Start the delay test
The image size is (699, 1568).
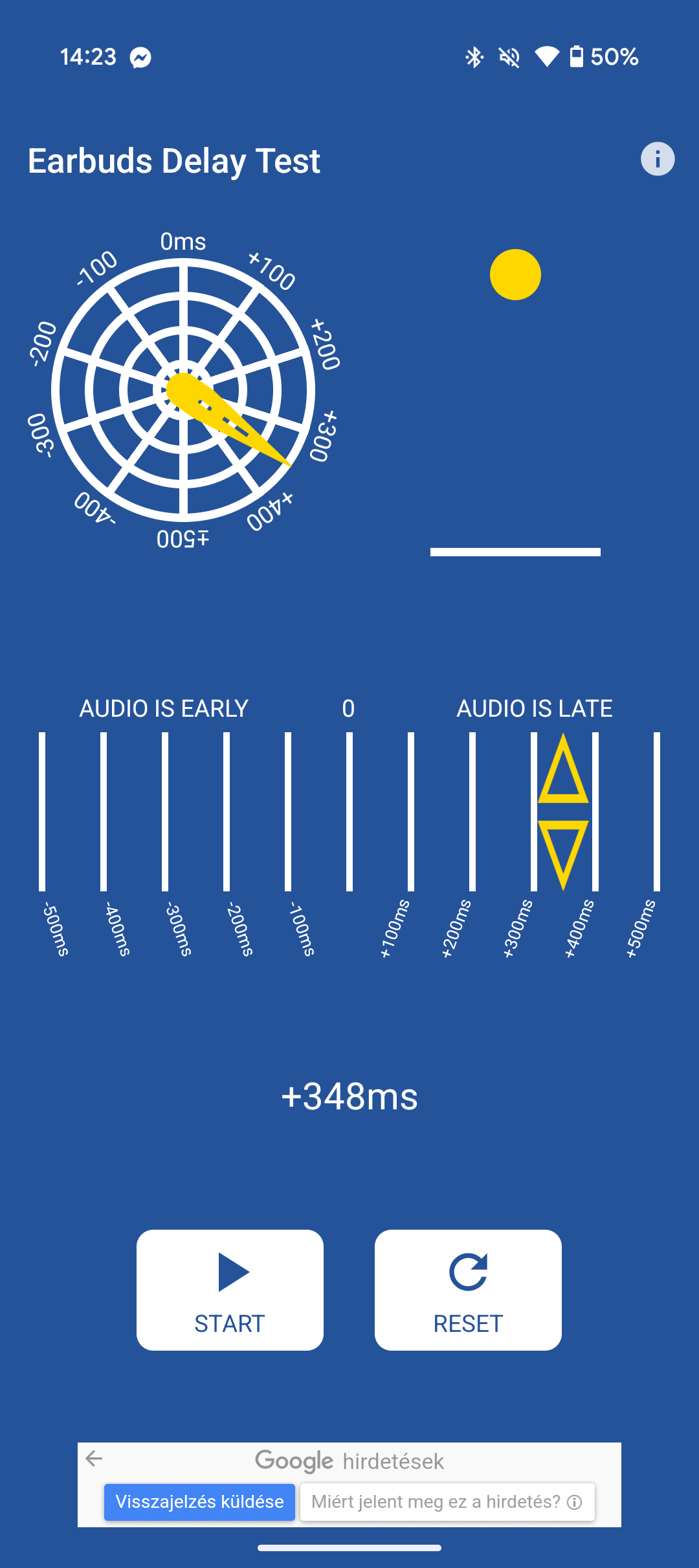click(230, 1290)
